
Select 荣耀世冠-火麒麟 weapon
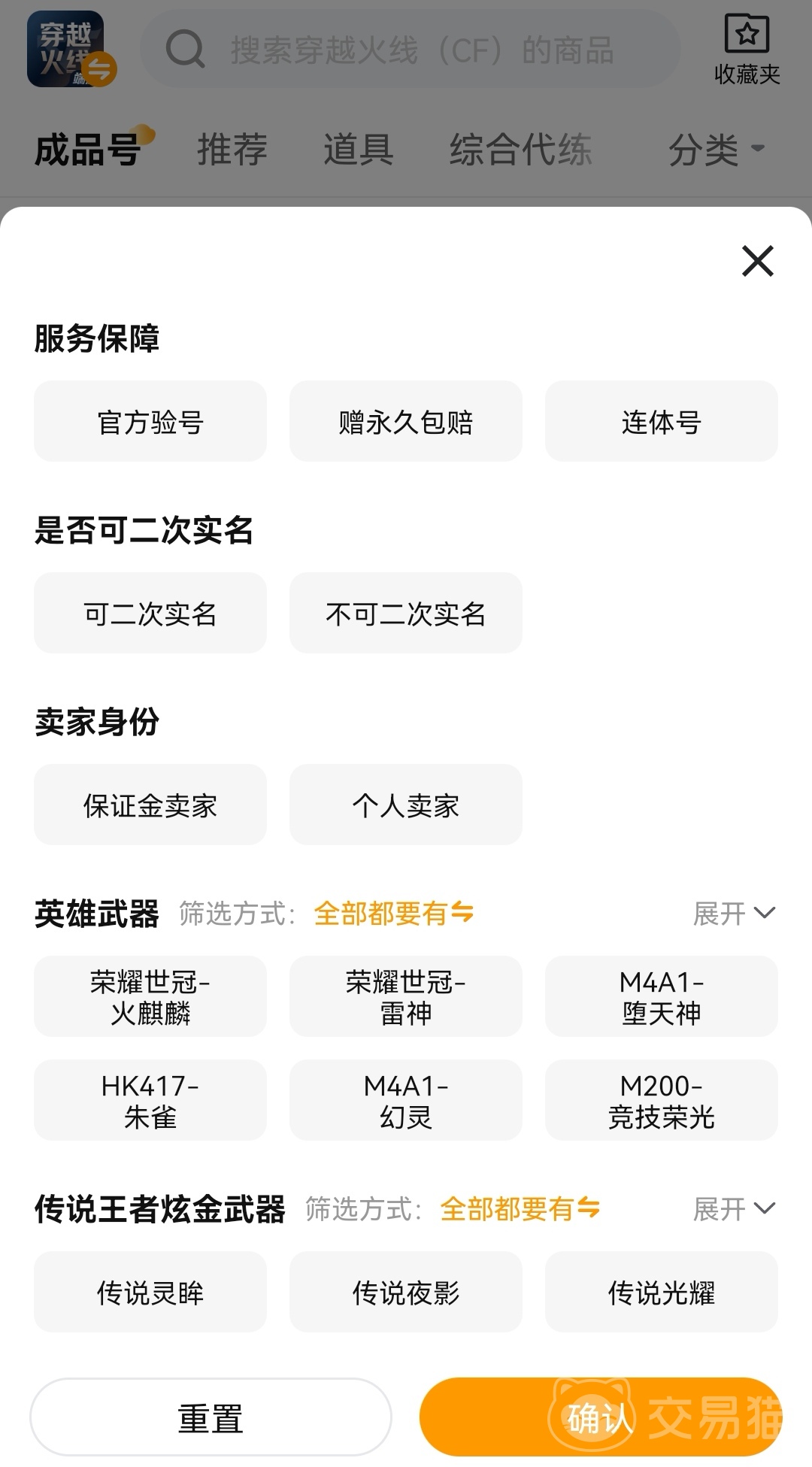tap(150, 996)
